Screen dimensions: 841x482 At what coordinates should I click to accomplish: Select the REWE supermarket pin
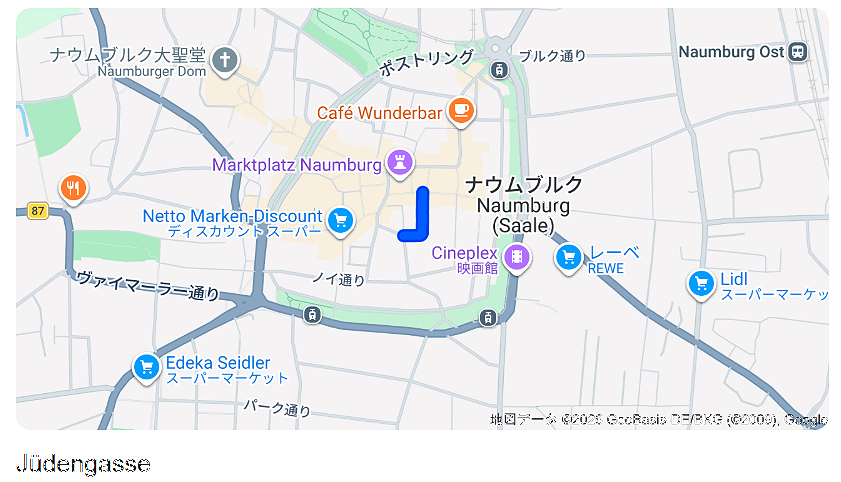pos(569,258)
